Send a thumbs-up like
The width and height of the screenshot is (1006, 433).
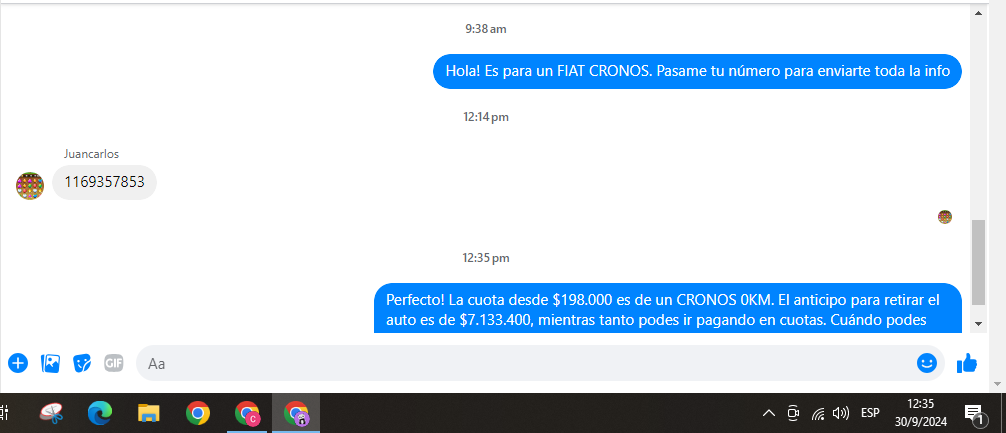click(966, 363)
